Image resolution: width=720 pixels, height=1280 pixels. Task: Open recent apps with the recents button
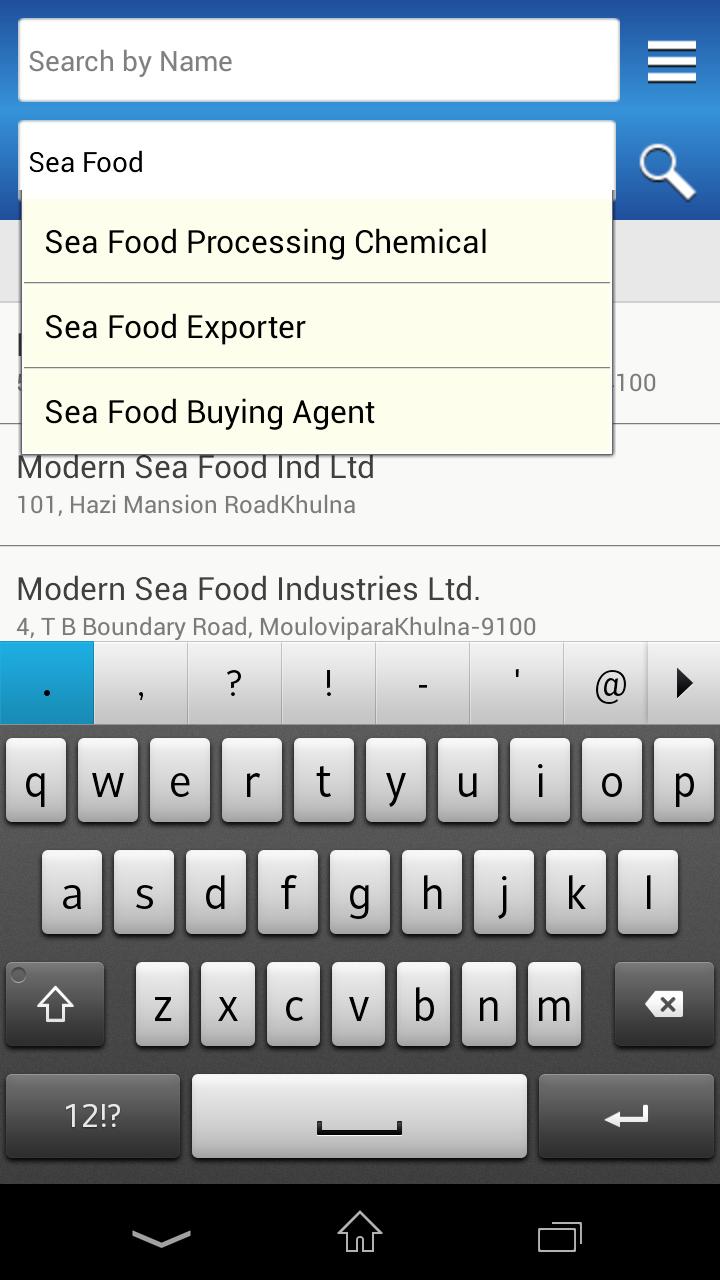pos(559,1236)
